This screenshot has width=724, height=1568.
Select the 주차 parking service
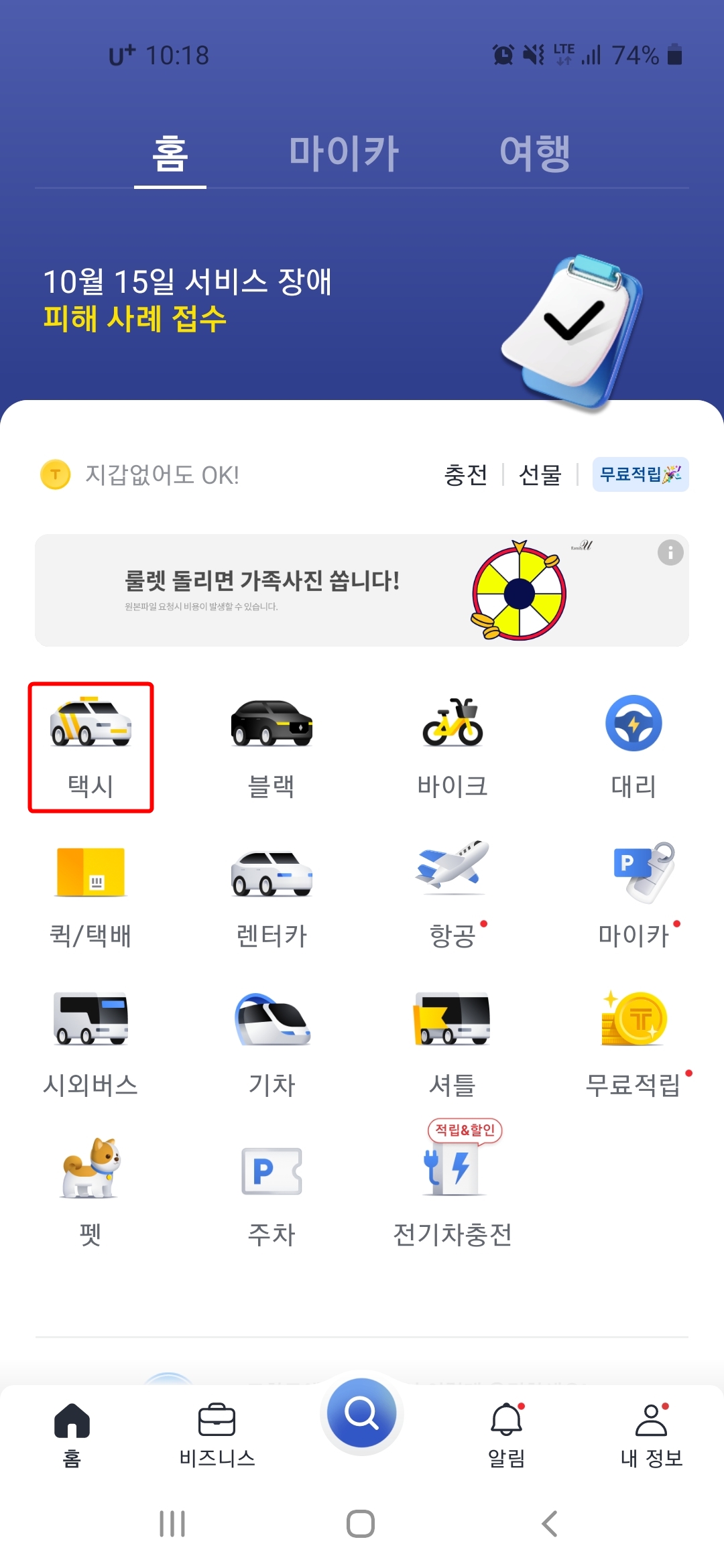click(271, 1193)
